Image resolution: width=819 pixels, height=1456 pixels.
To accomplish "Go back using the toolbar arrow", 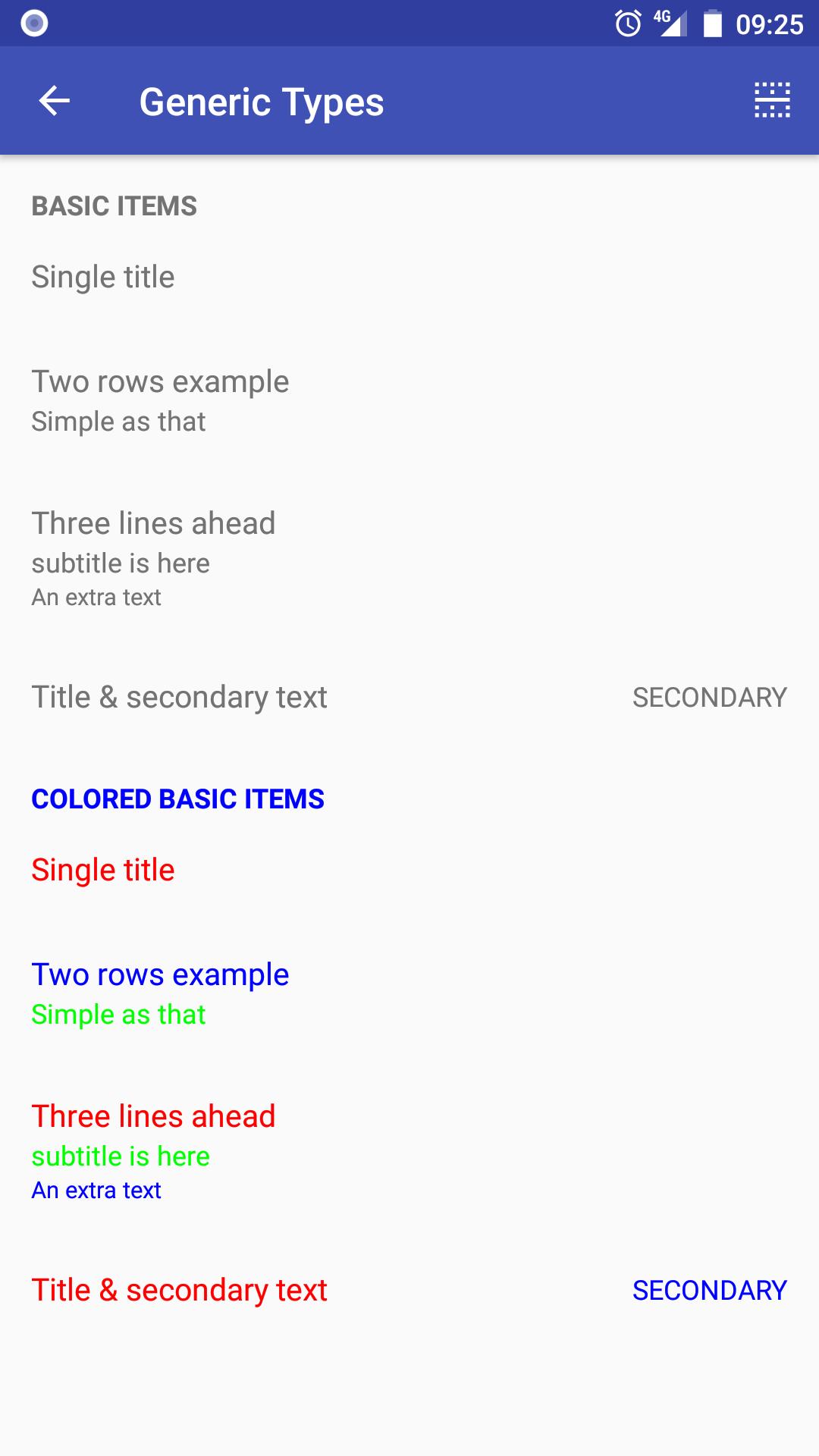I will coord(55,101).
